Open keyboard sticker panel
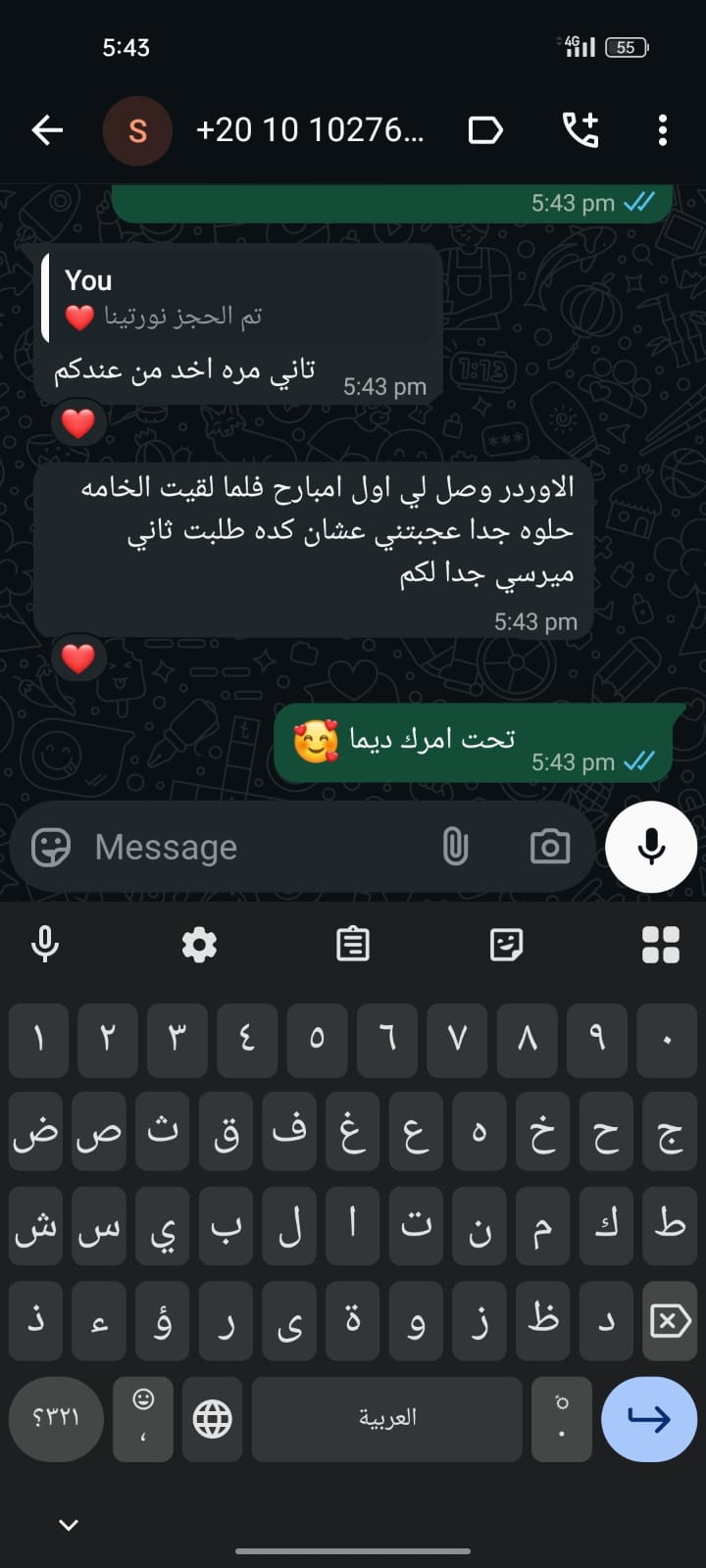Viewport: 706px width, 1568px height. pos(506,945)
